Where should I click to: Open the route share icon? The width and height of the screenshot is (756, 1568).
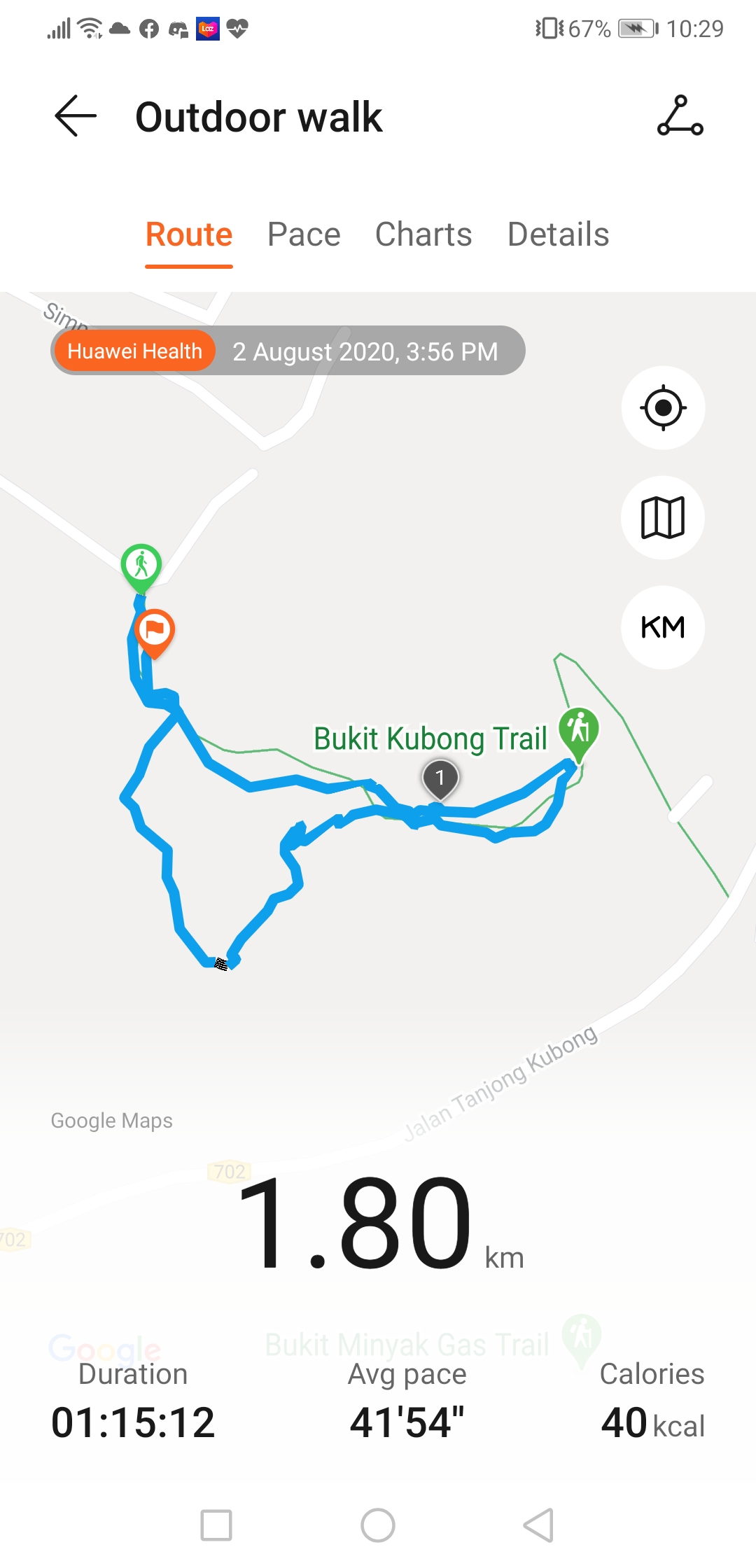(680, 116)
